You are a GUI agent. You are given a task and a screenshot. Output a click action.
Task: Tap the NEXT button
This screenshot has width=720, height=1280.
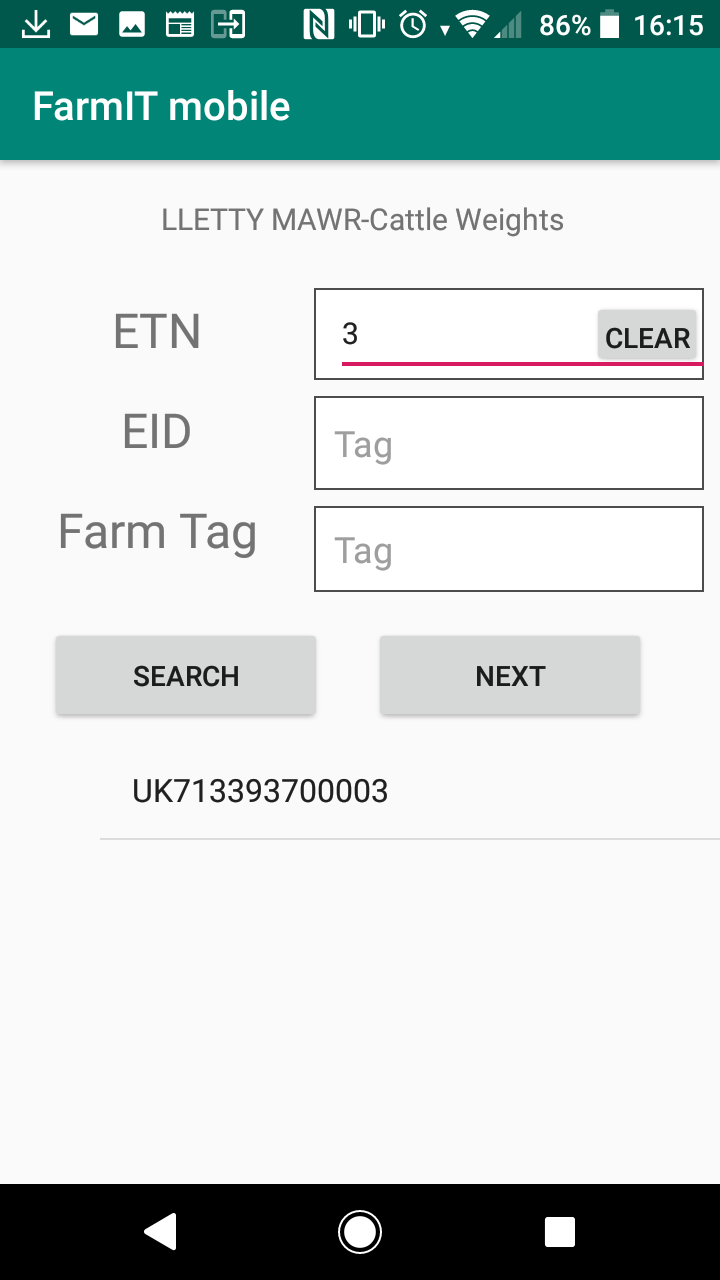[510, 676]
